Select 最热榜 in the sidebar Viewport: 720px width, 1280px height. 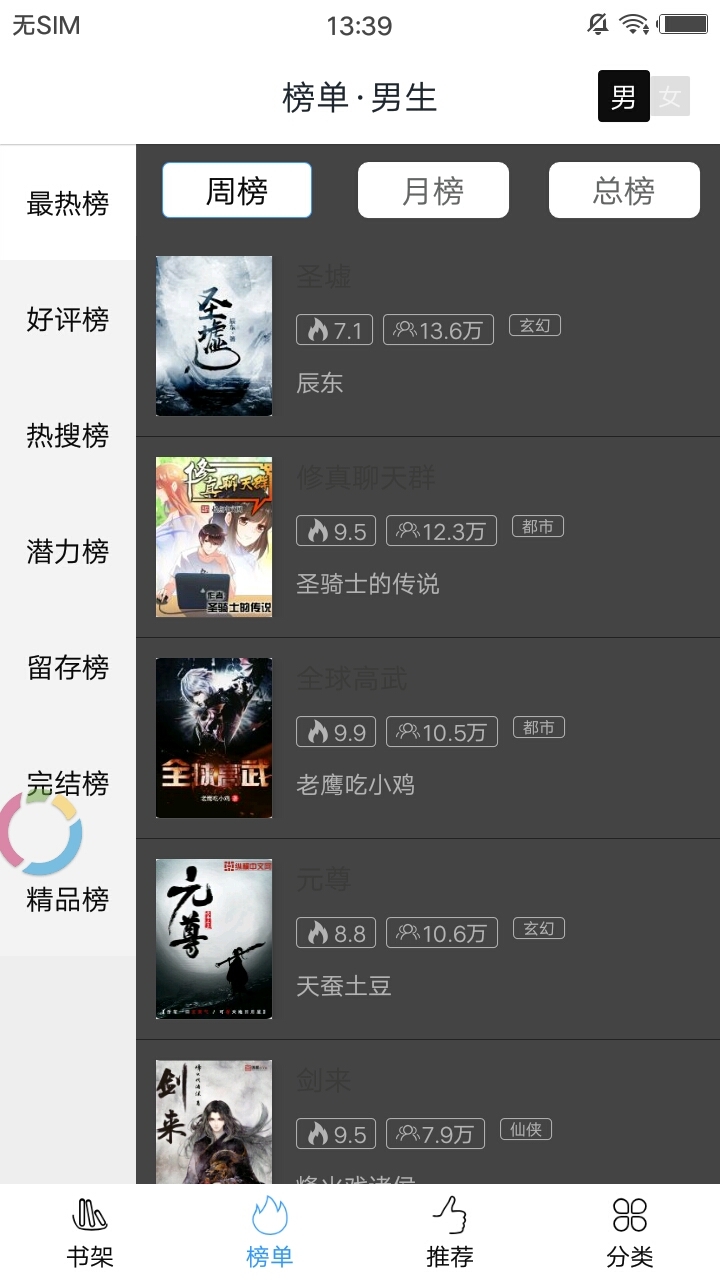point(68,204)
